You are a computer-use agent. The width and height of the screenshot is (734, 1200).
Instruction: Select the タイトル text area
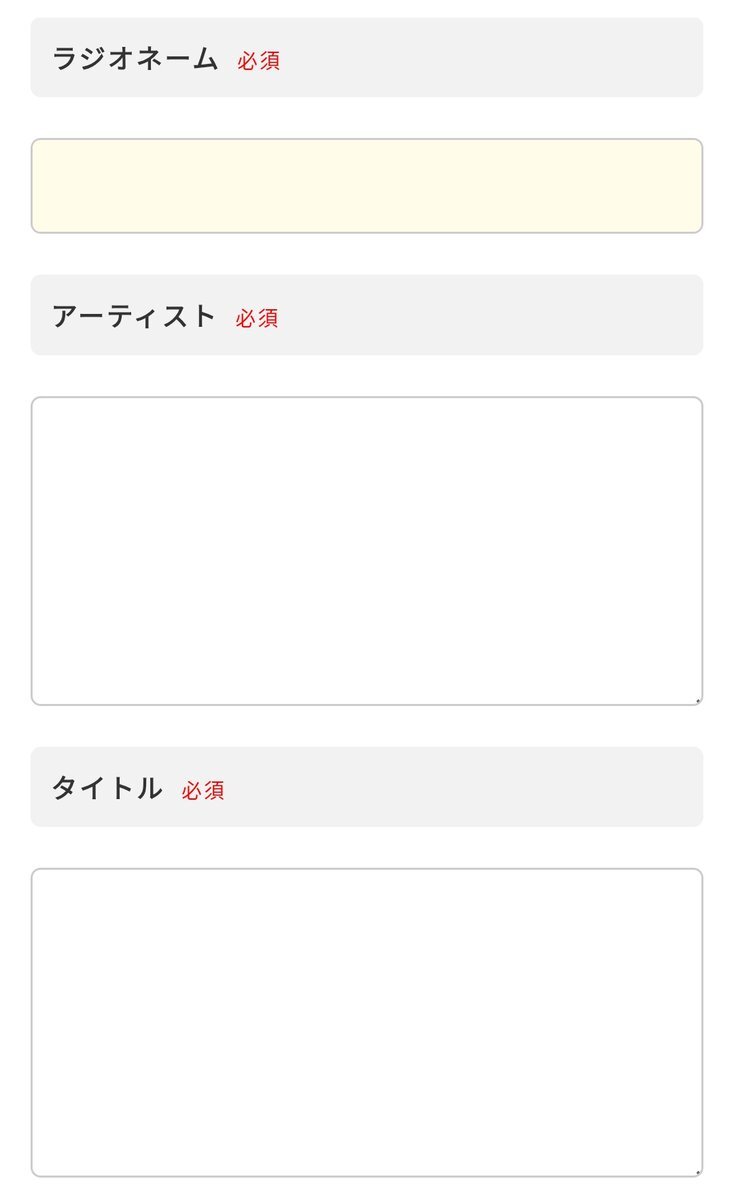366,1022
